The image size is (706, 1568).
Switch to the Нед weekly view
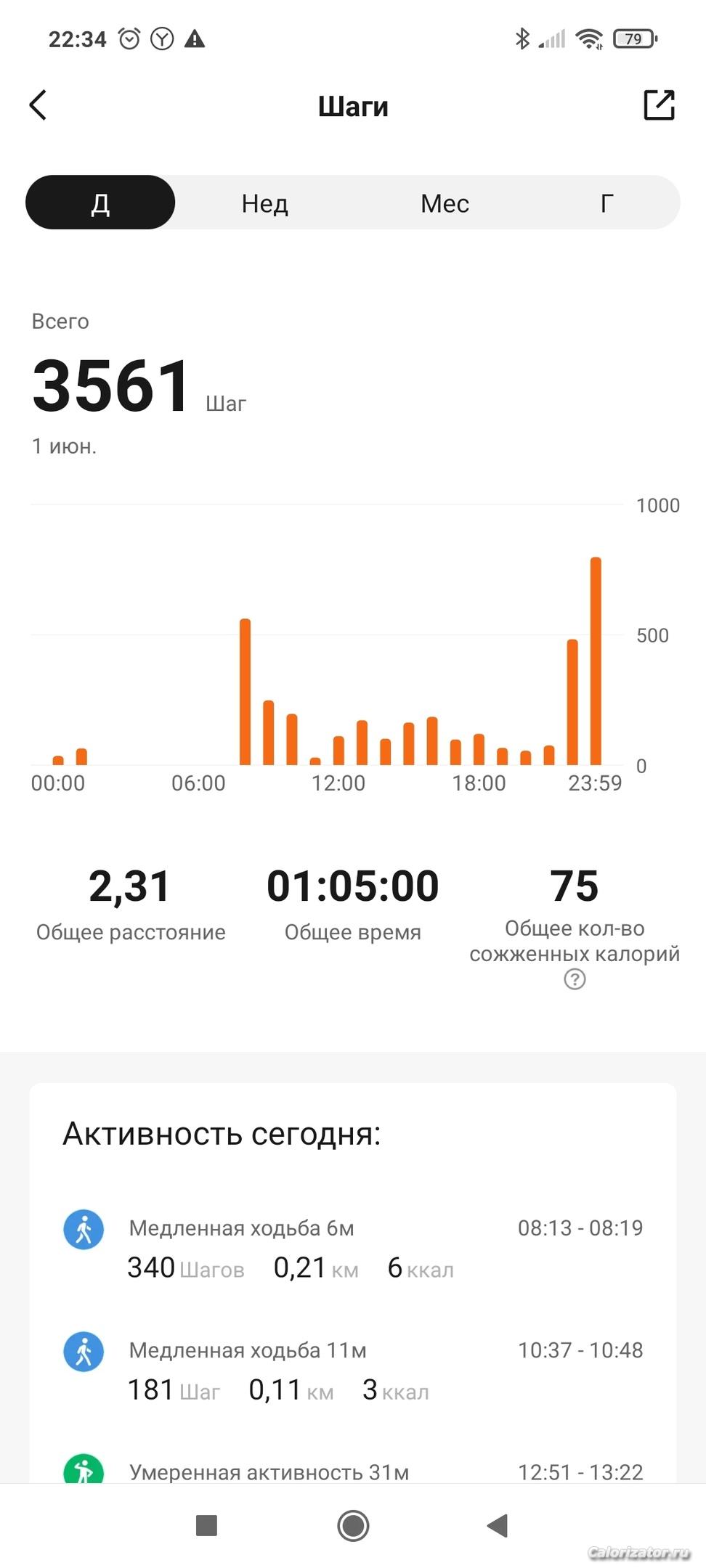click(x=265, y=203)
